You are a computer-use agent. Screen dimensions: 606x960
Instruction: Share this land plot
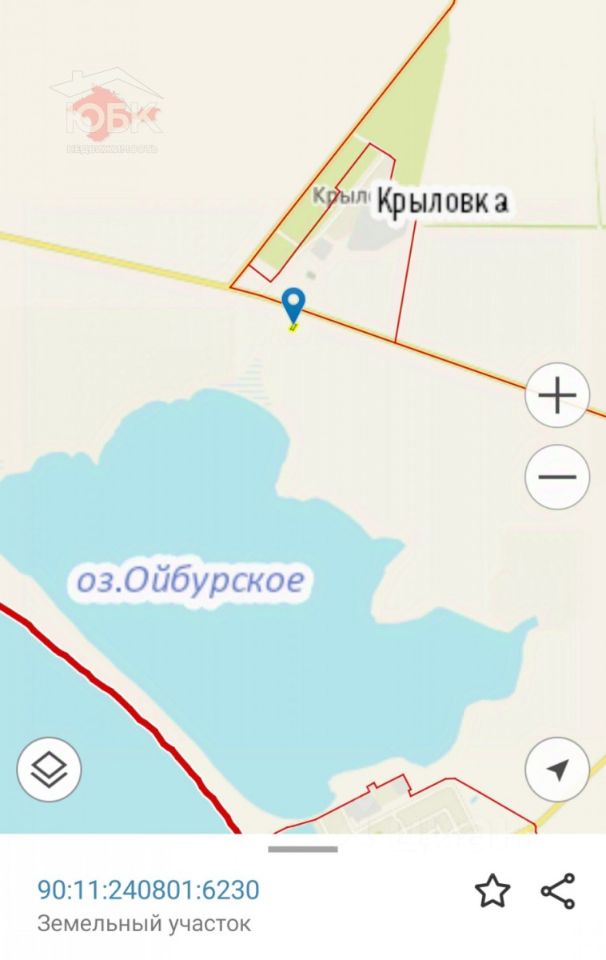pyautogui.click(x=557, y=891)
